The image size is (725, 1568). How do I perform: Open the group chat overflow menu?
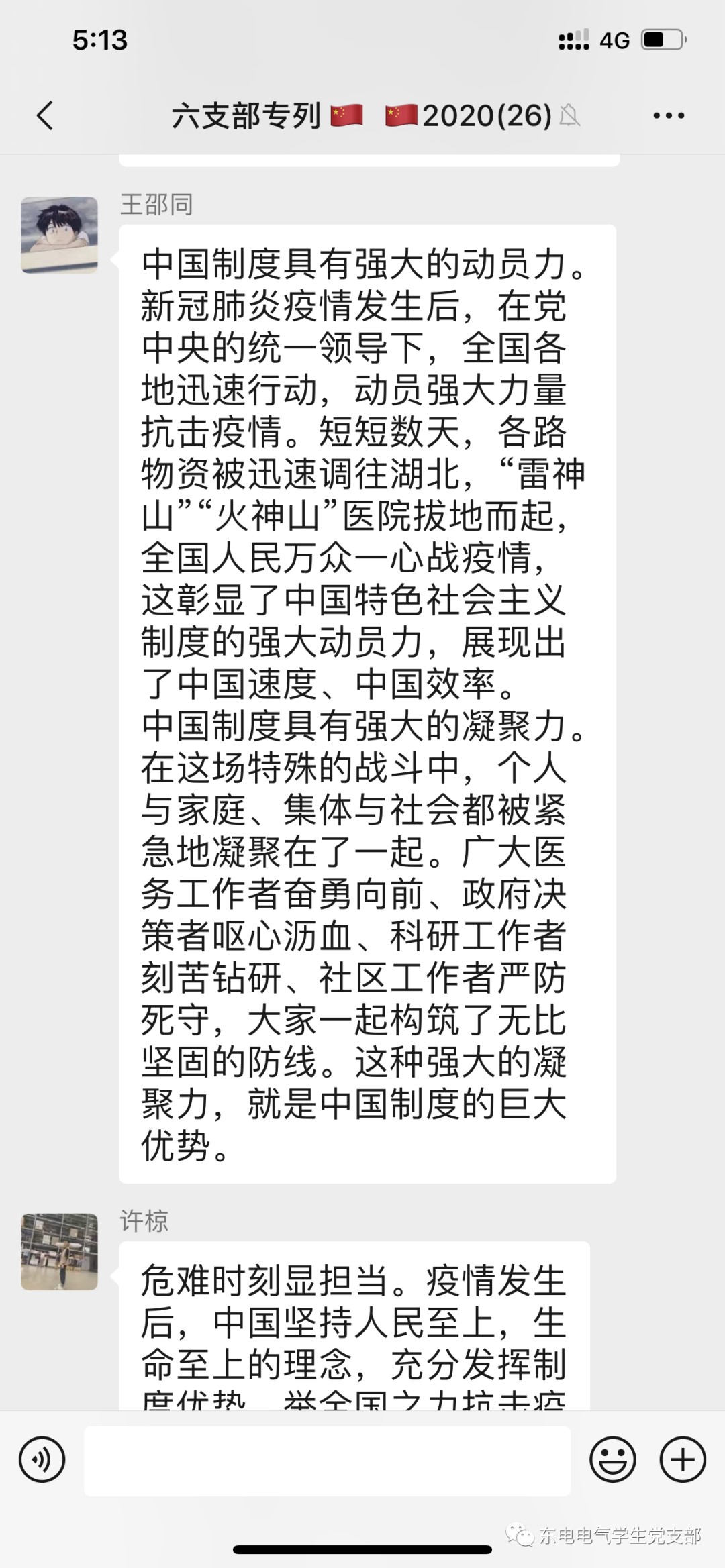click(x=669, y=115)
